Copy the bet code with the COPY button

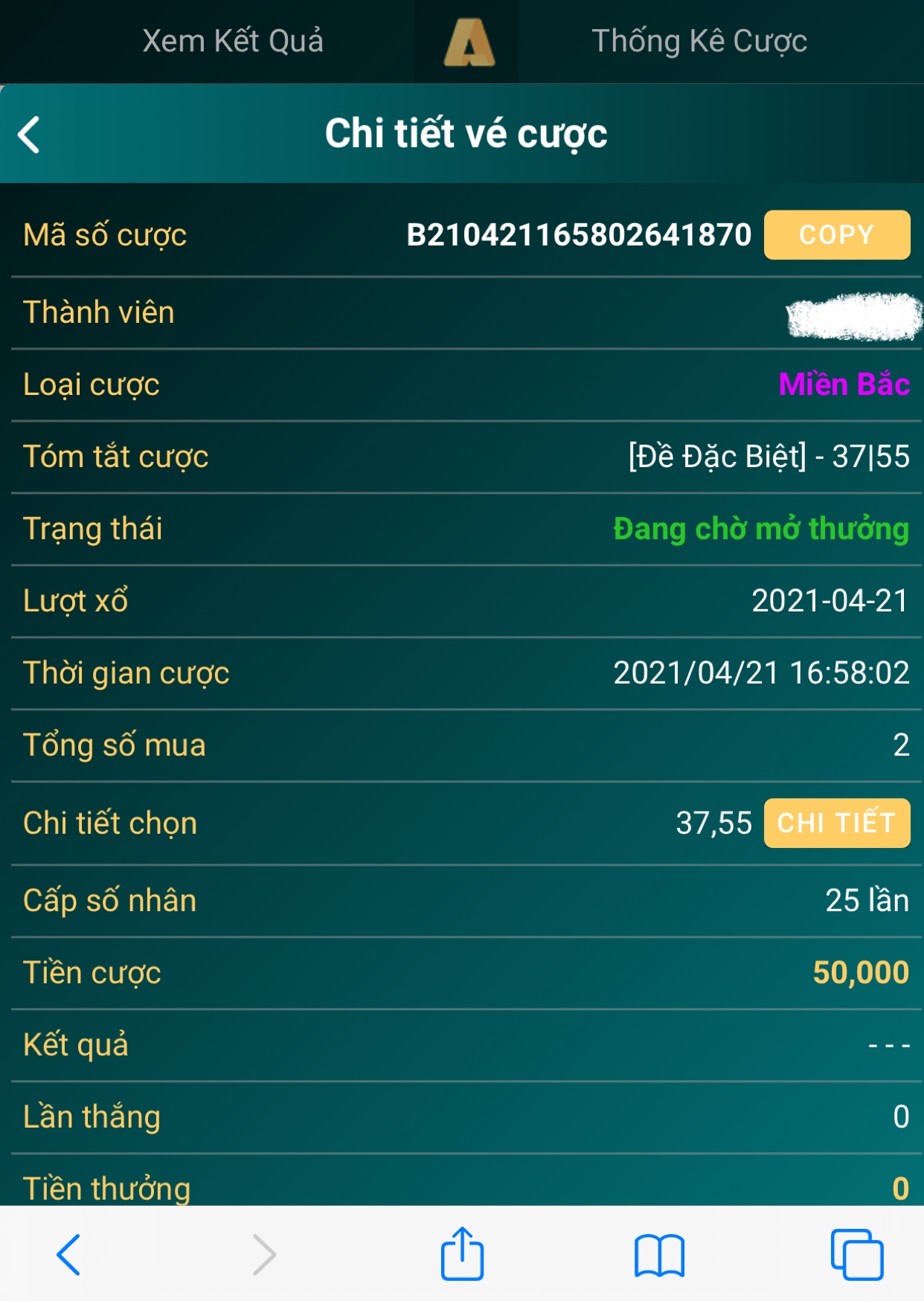(x=836, y=235)
